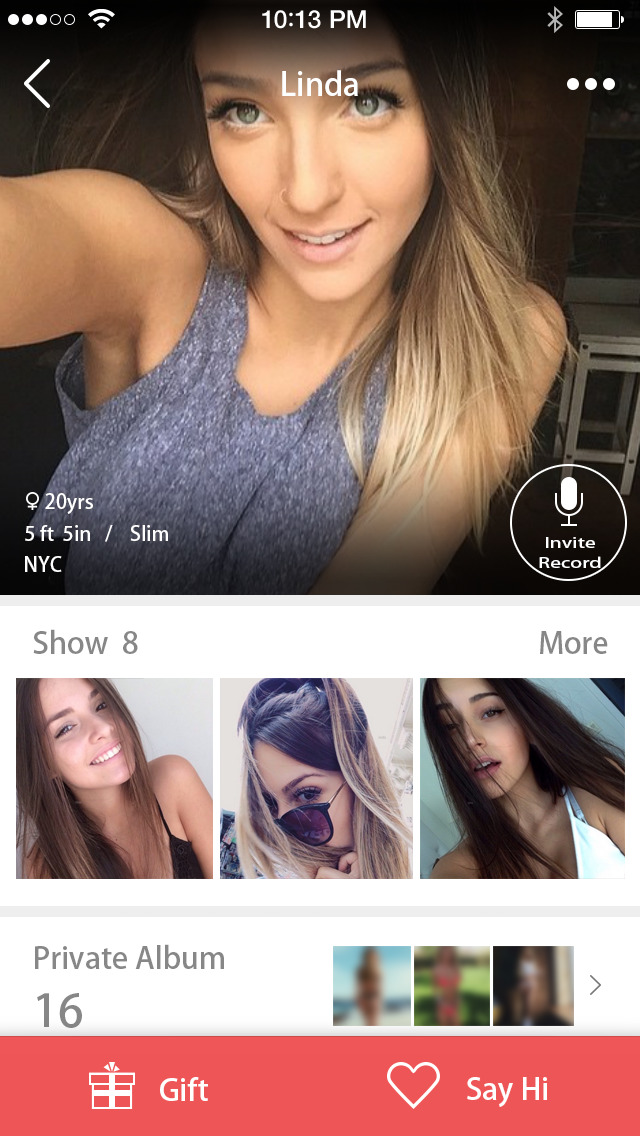The width and height of the screenshot is (640, 1136).
Task: Open the third Show photo with white top
Action: pyautogui.click(x=522, y=778)
